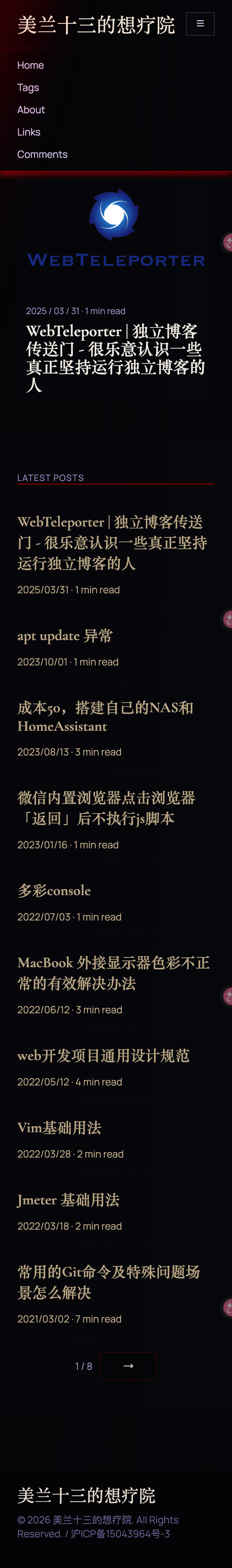Toggle the hamburger menu button
The width and height of the screenshot is (232, 1568).
pos(200,24)
